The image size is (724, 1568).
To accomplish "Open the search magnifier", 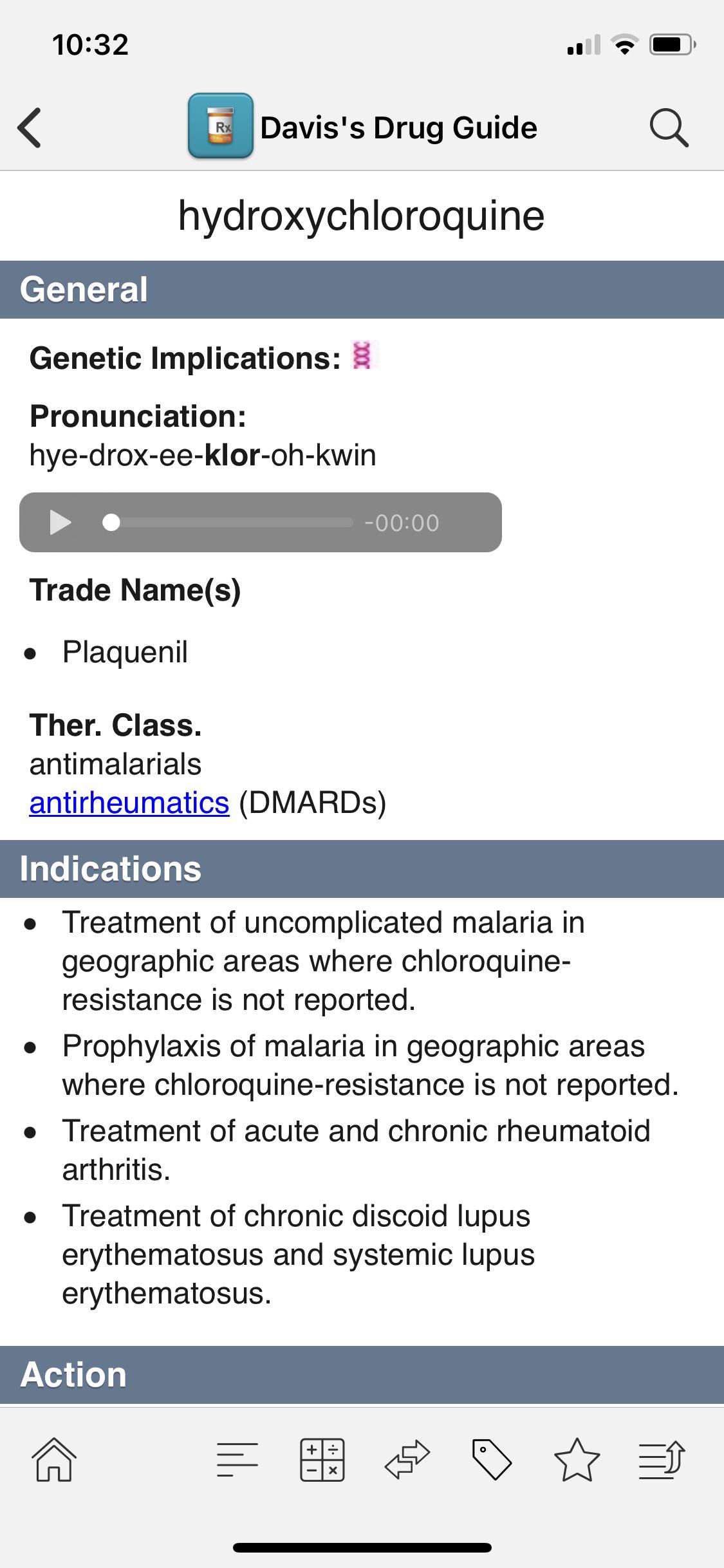I will pos(670,127).
